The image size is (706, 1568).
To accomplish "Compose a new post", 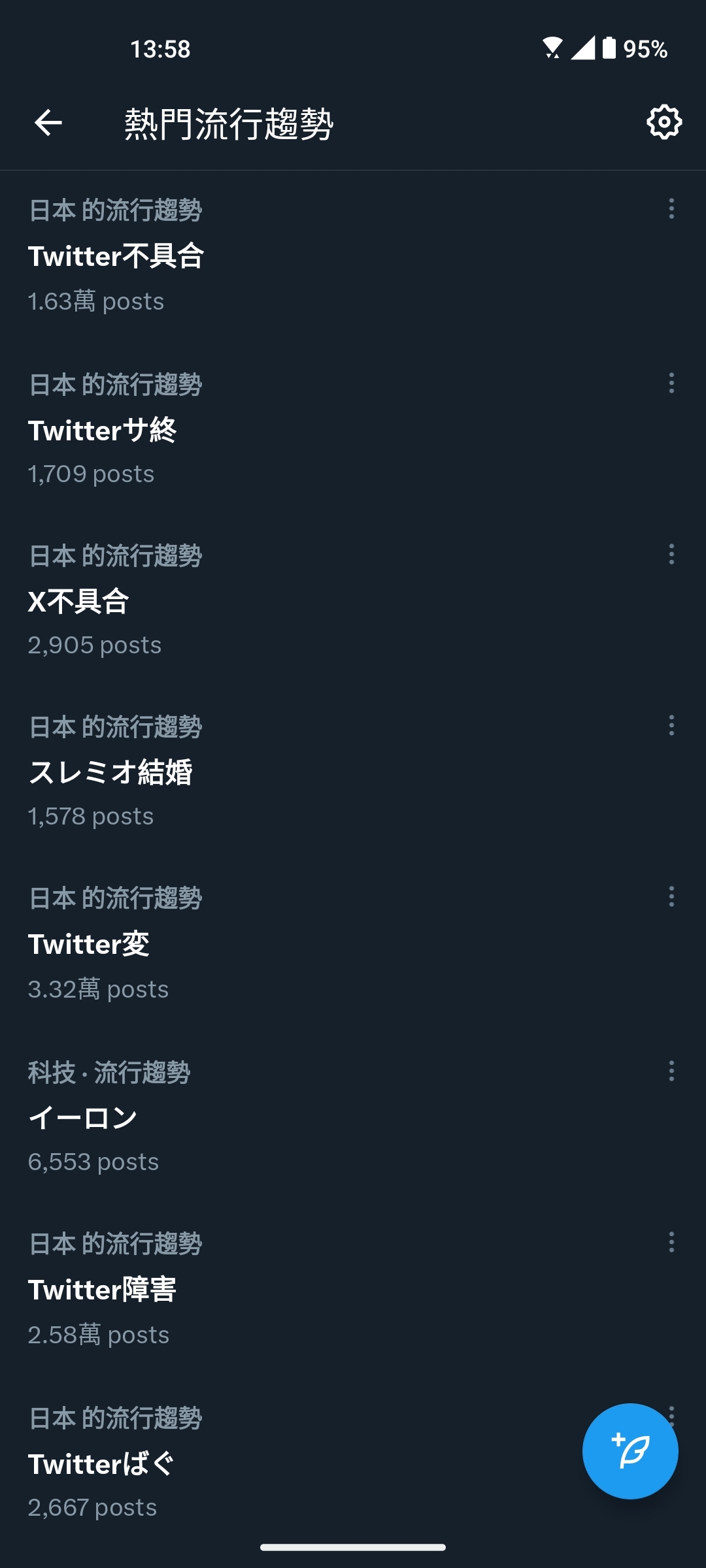I will [630, 1451].
